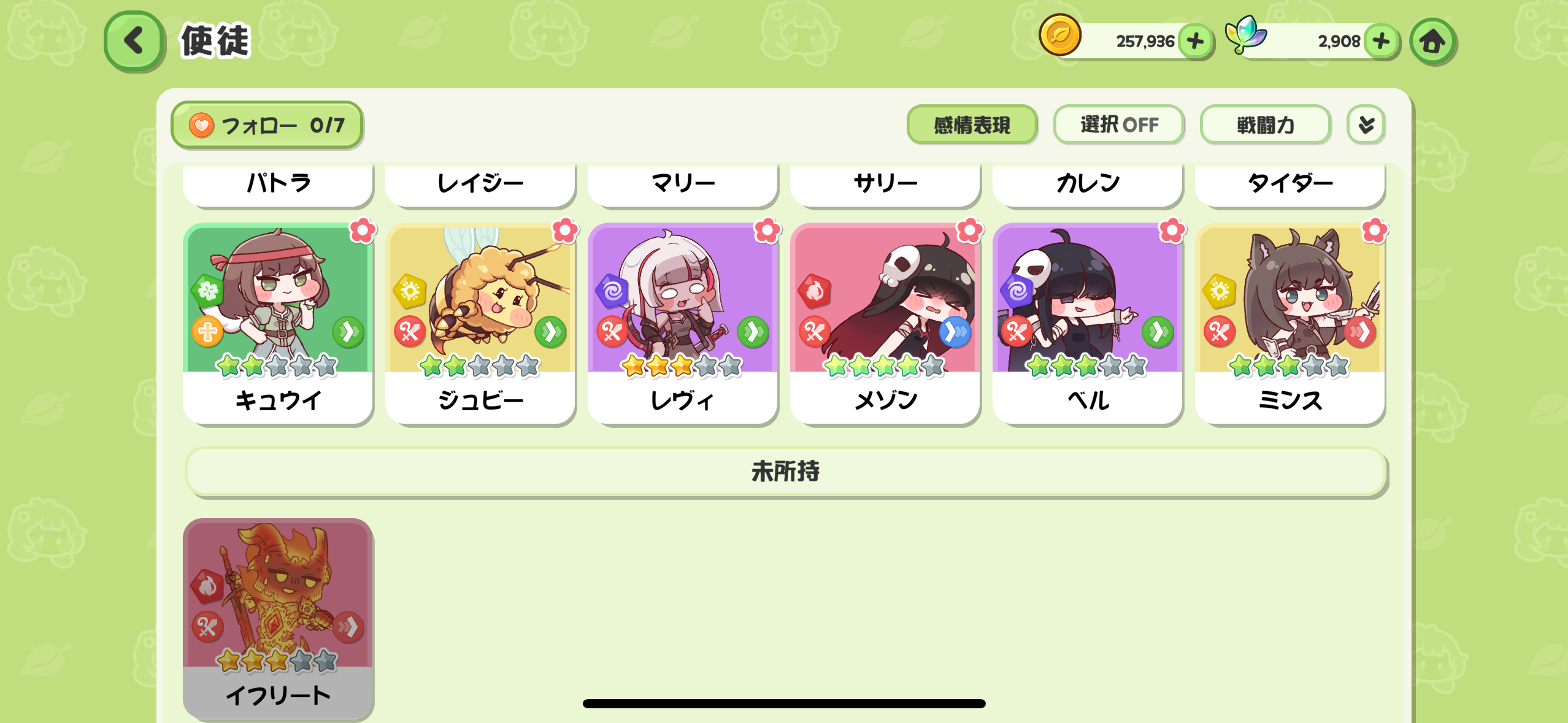Image resolution: width=1568 pixels, height=723 pixels.
Task: Tap the double chevron sort direction button
Action: pos(1366,125)
